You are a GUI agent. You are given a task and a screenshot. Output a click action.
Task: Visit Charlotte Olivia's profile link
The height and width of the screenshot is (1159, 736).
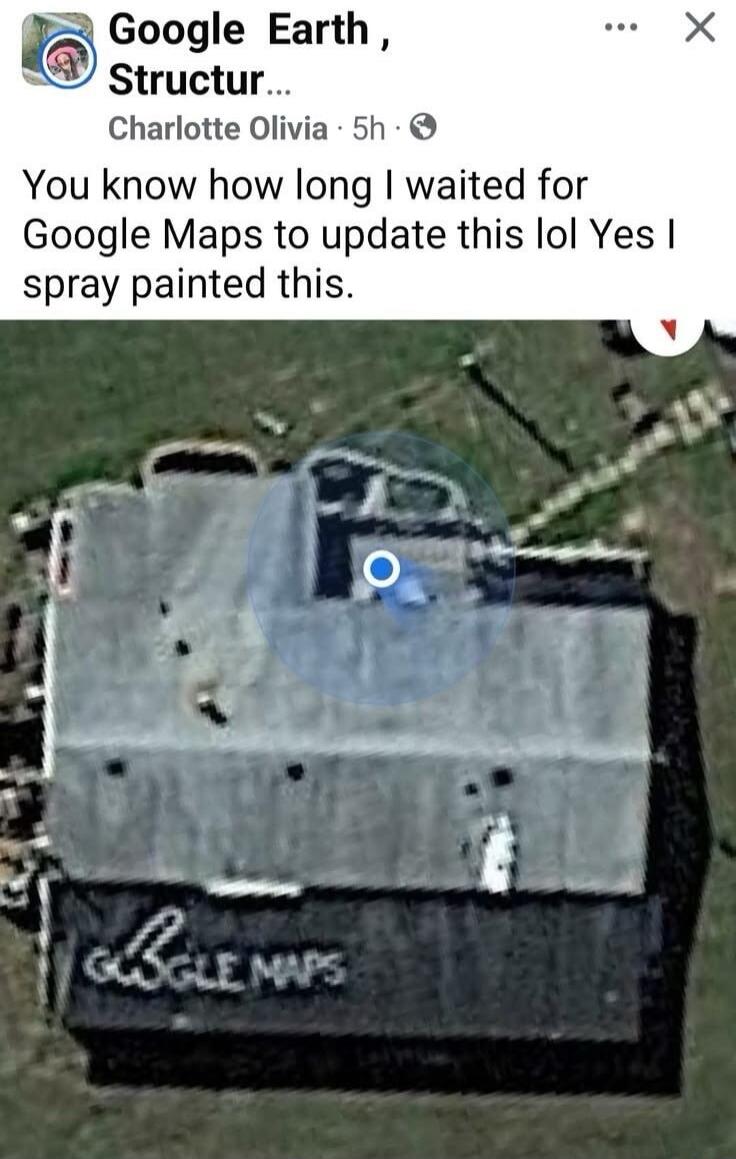coord(170,125)
